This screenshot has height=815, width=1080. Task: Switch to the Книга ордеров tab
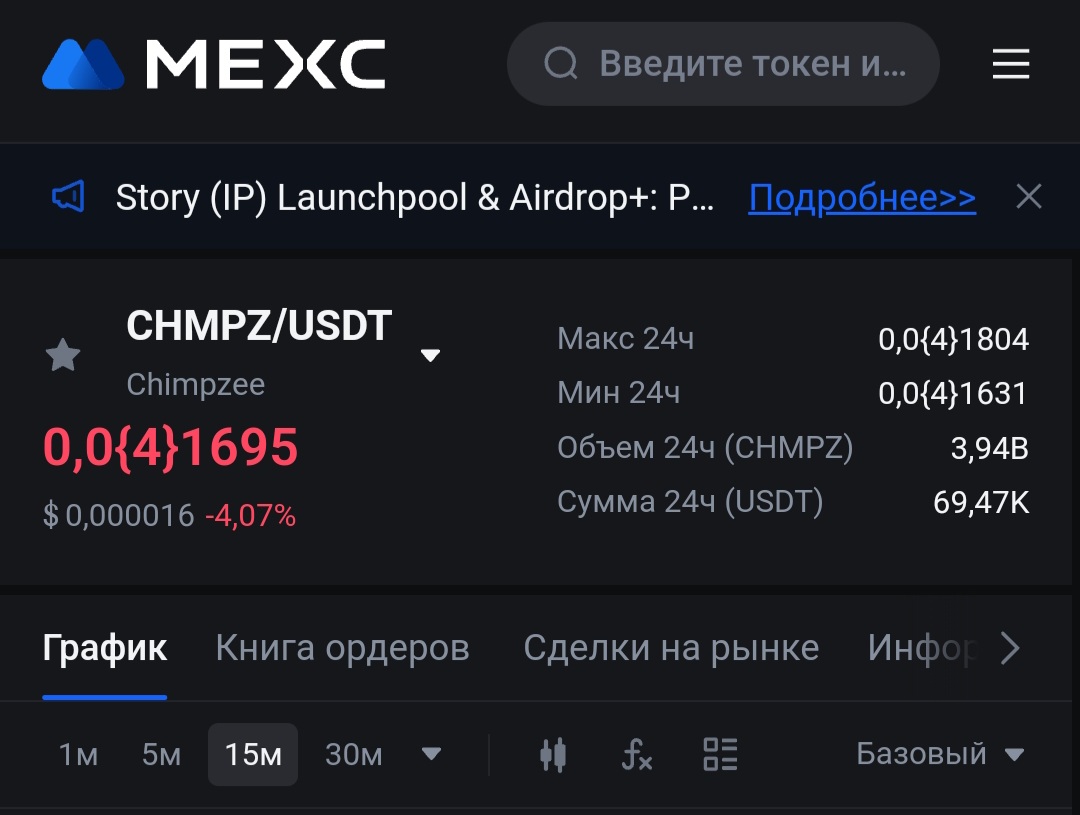pyautogui.click(x=342, y=648)
